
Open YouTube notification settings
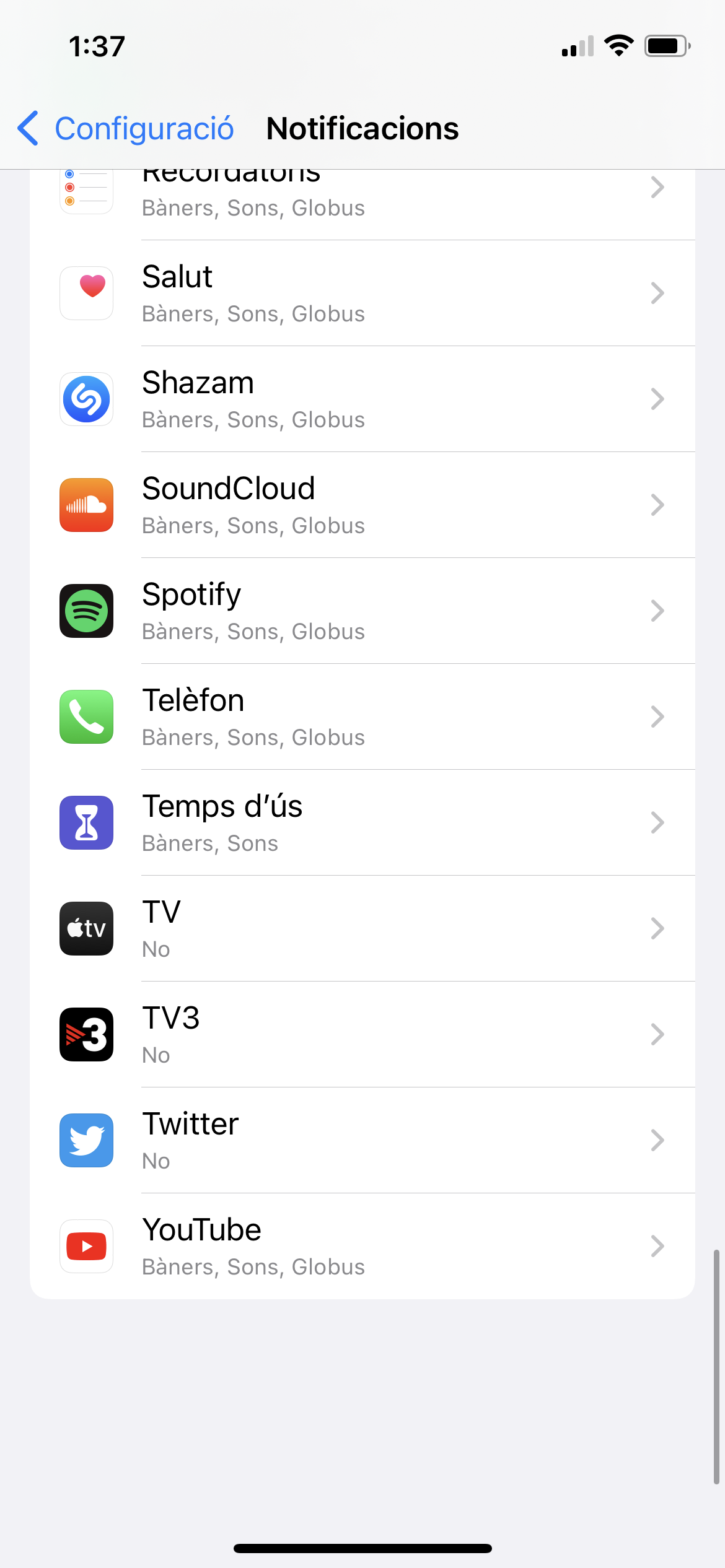362,1246
